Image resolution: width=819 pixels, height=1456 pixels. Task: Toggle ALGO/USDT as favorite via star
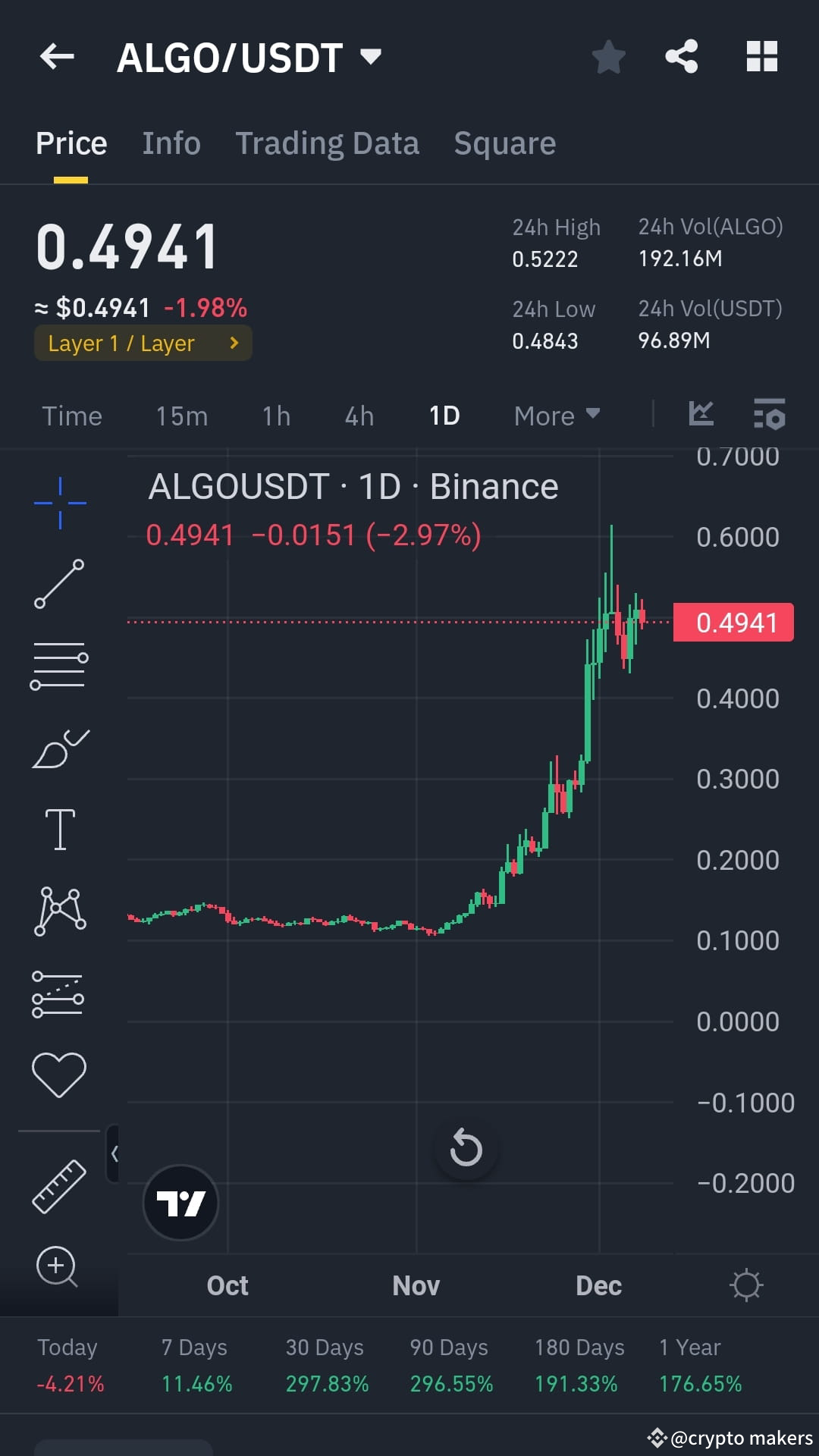608,55
